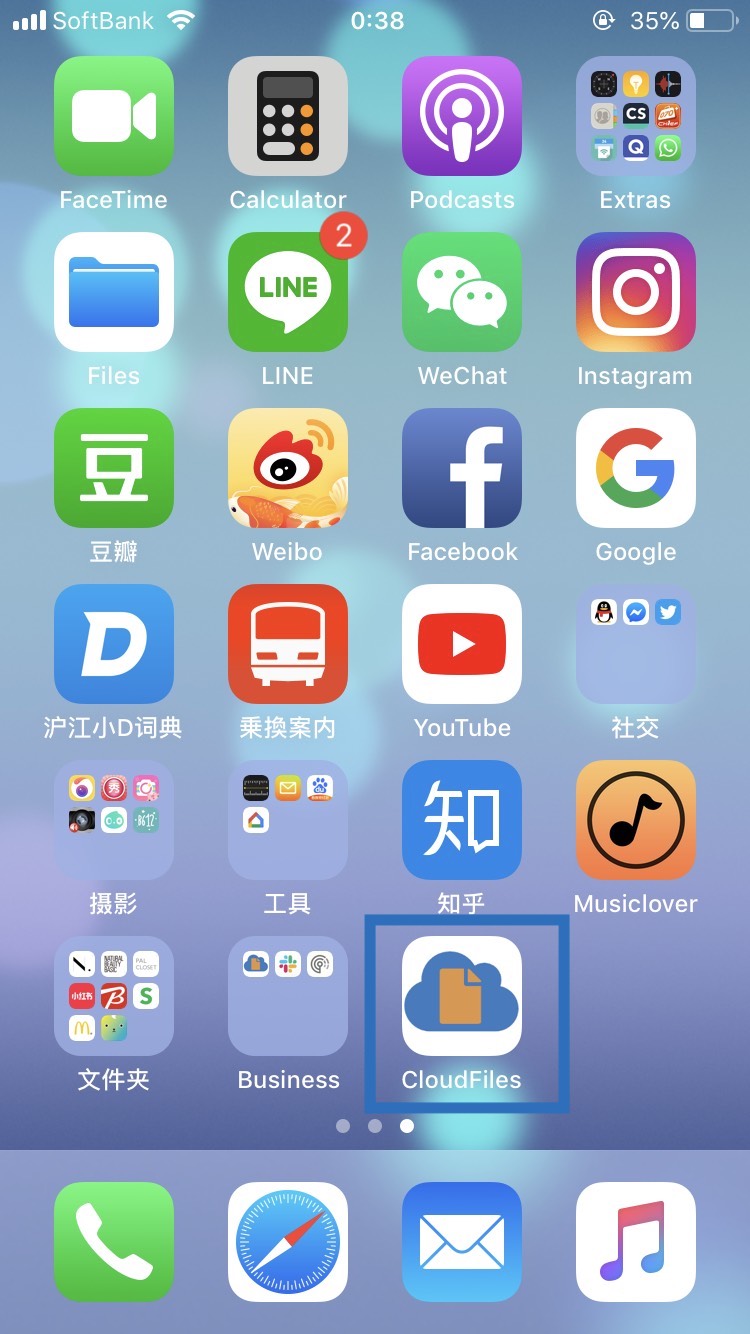The width and height of the screenshot is (750, 1334).
Task: Launch the Musiclover app
Action: (x=636, y=820)
